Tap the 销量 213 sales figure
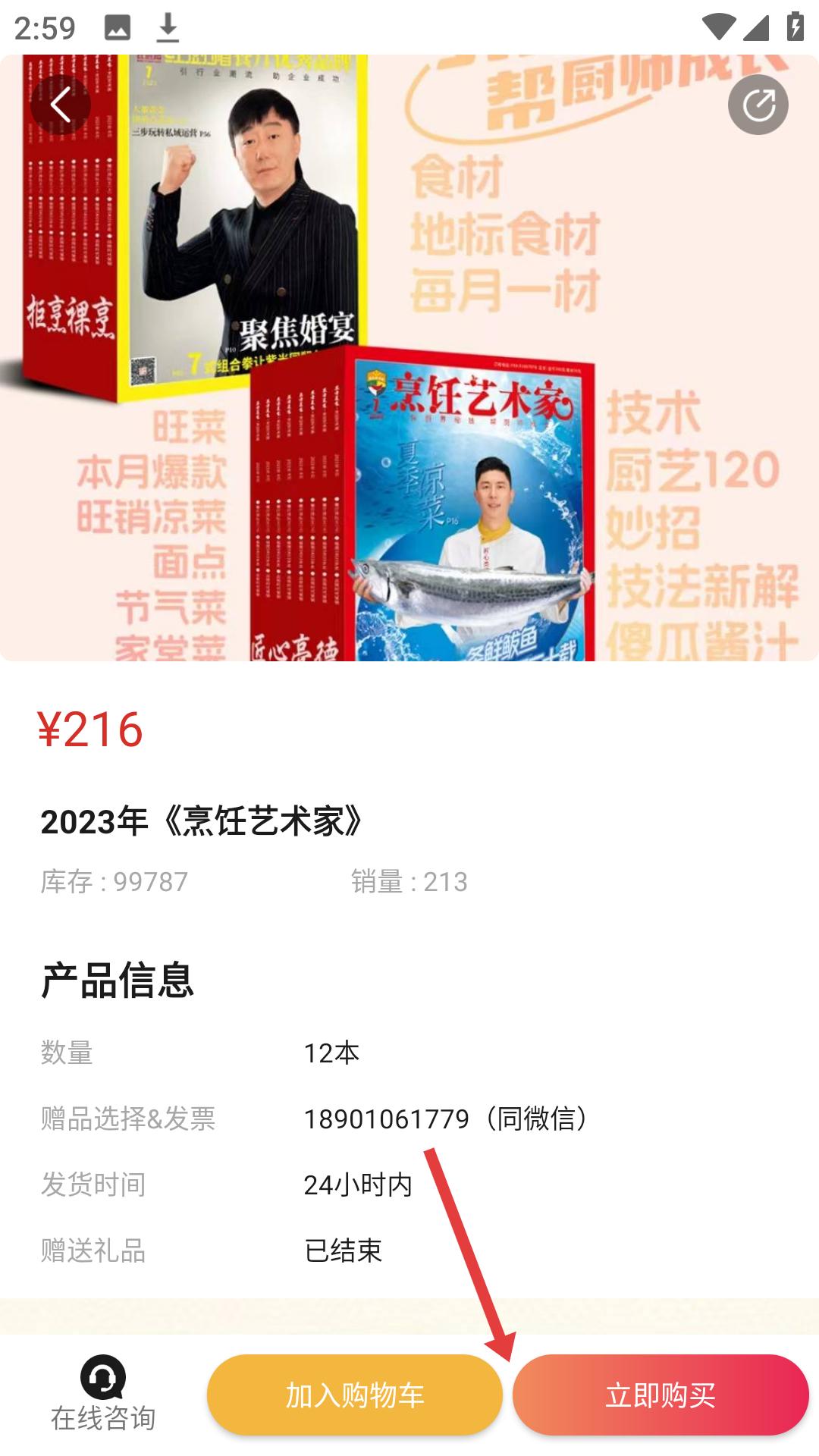The height and width of the screenshot is (1456, 819). [407, 881]
